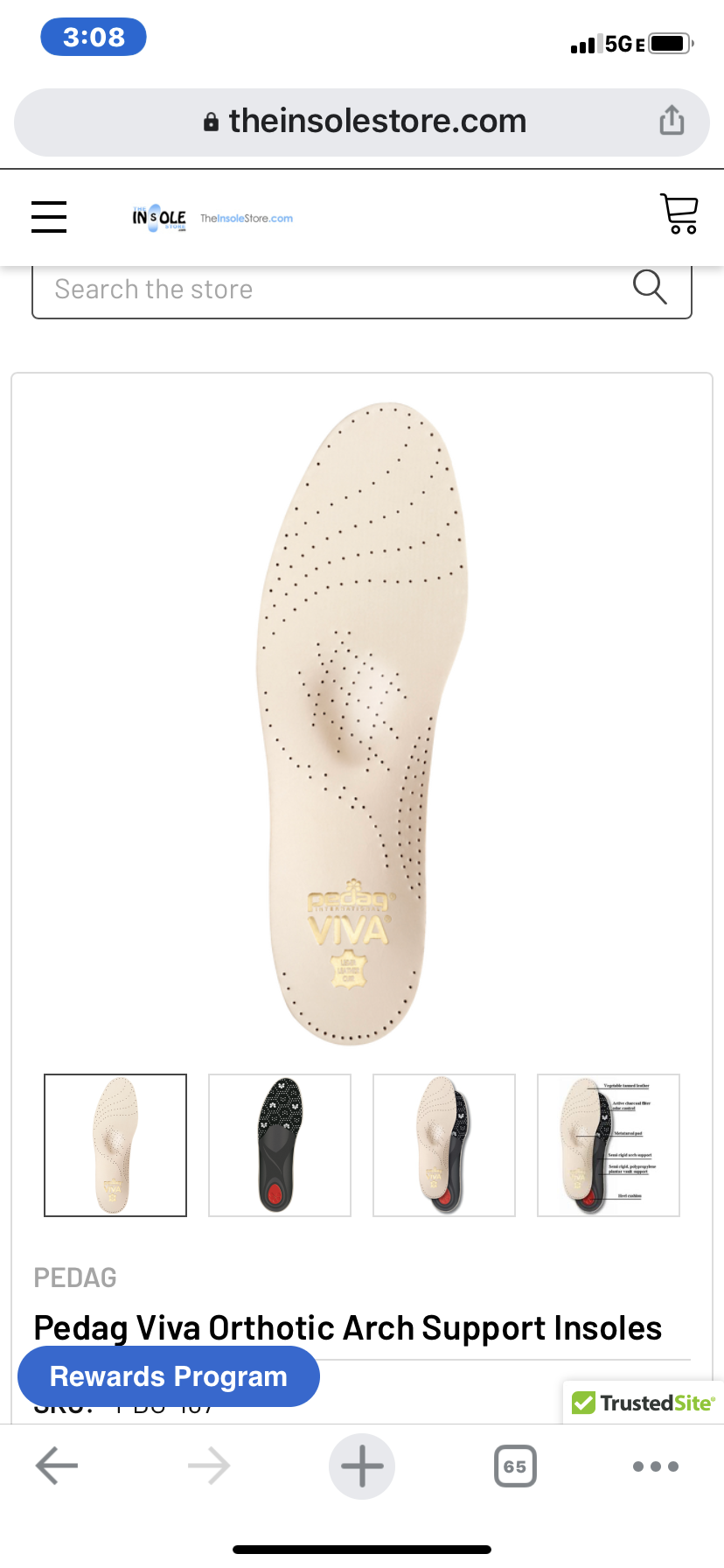Open the shopping cart

679,214
